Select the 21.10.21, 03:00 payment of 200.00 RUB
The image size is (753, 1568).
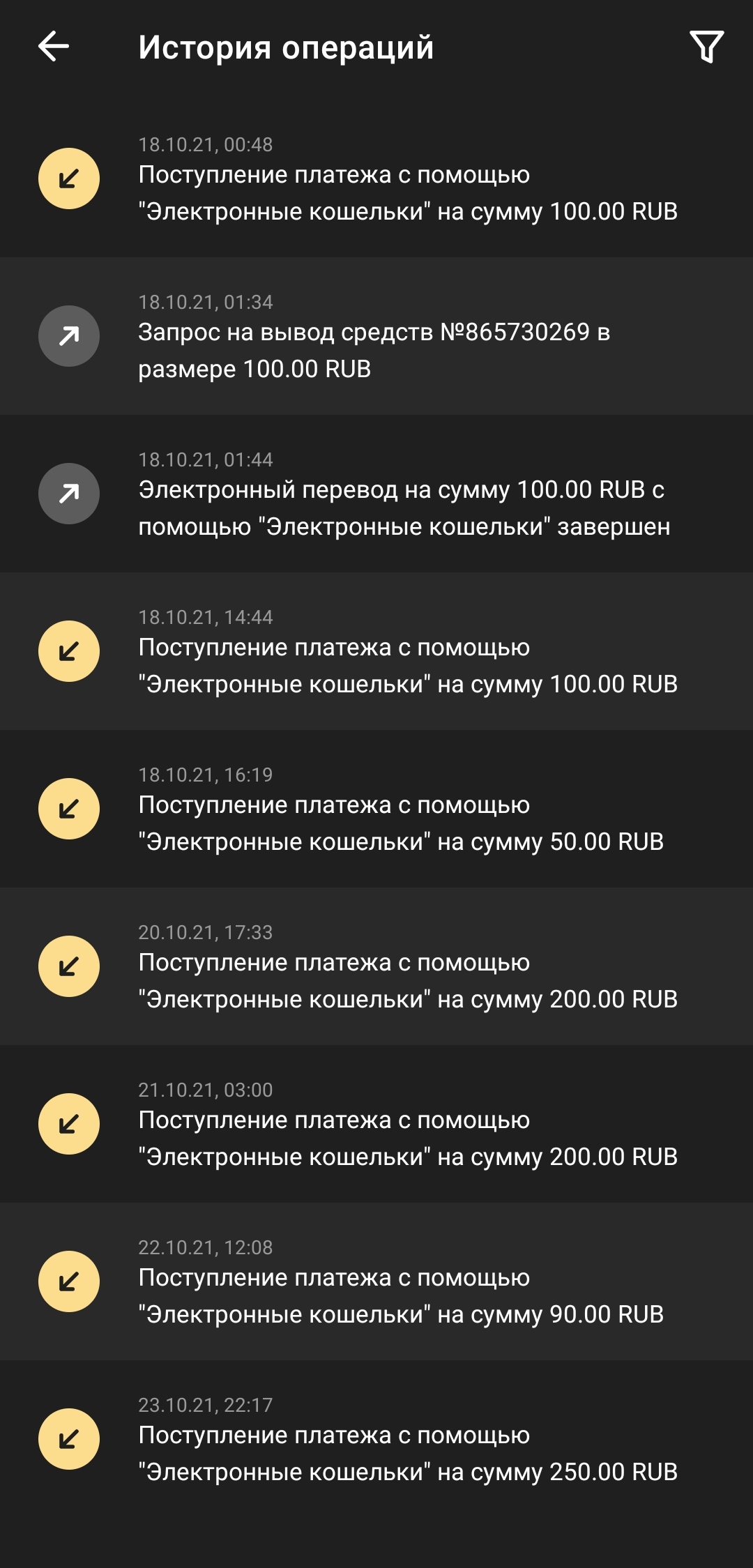point(376,1124)
